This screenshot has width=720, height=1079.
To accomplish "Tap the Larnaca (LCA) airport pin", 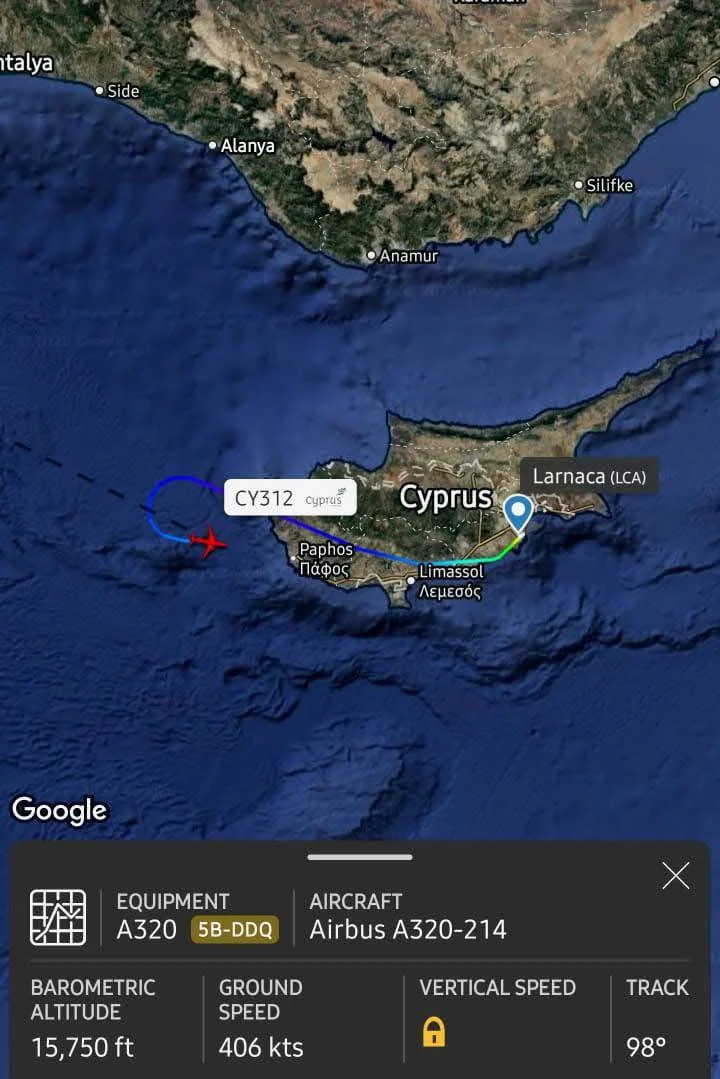I will pyautogui.click(x=518, y=513).
